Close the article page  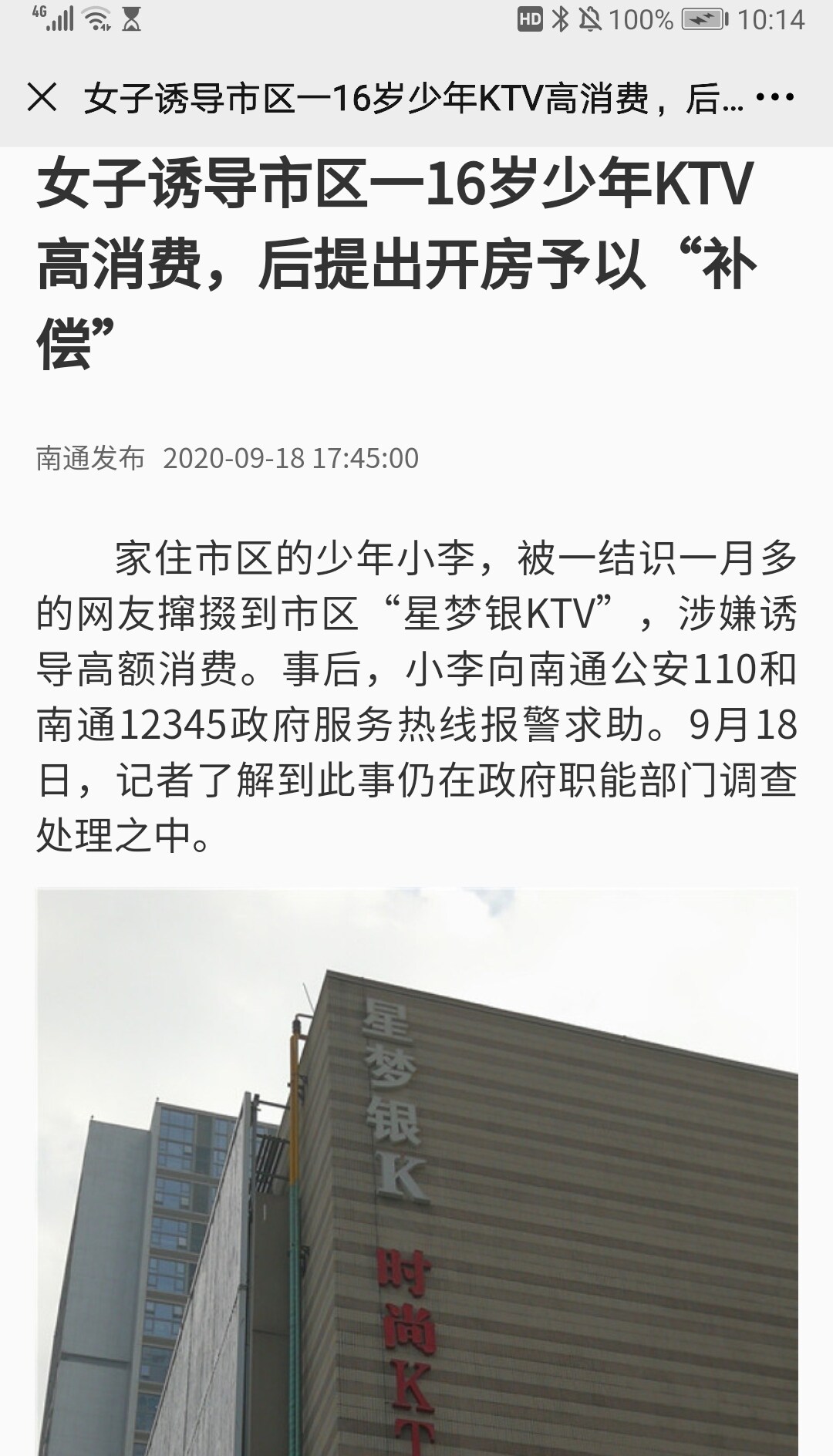pos(42,98)
